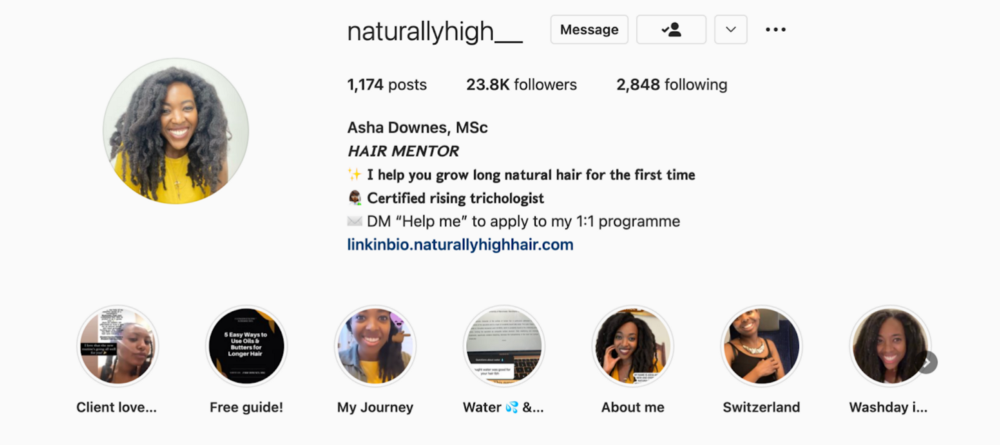Open the About me highlight
This screenshot has width=1000, height=445.
pos(633,346)
